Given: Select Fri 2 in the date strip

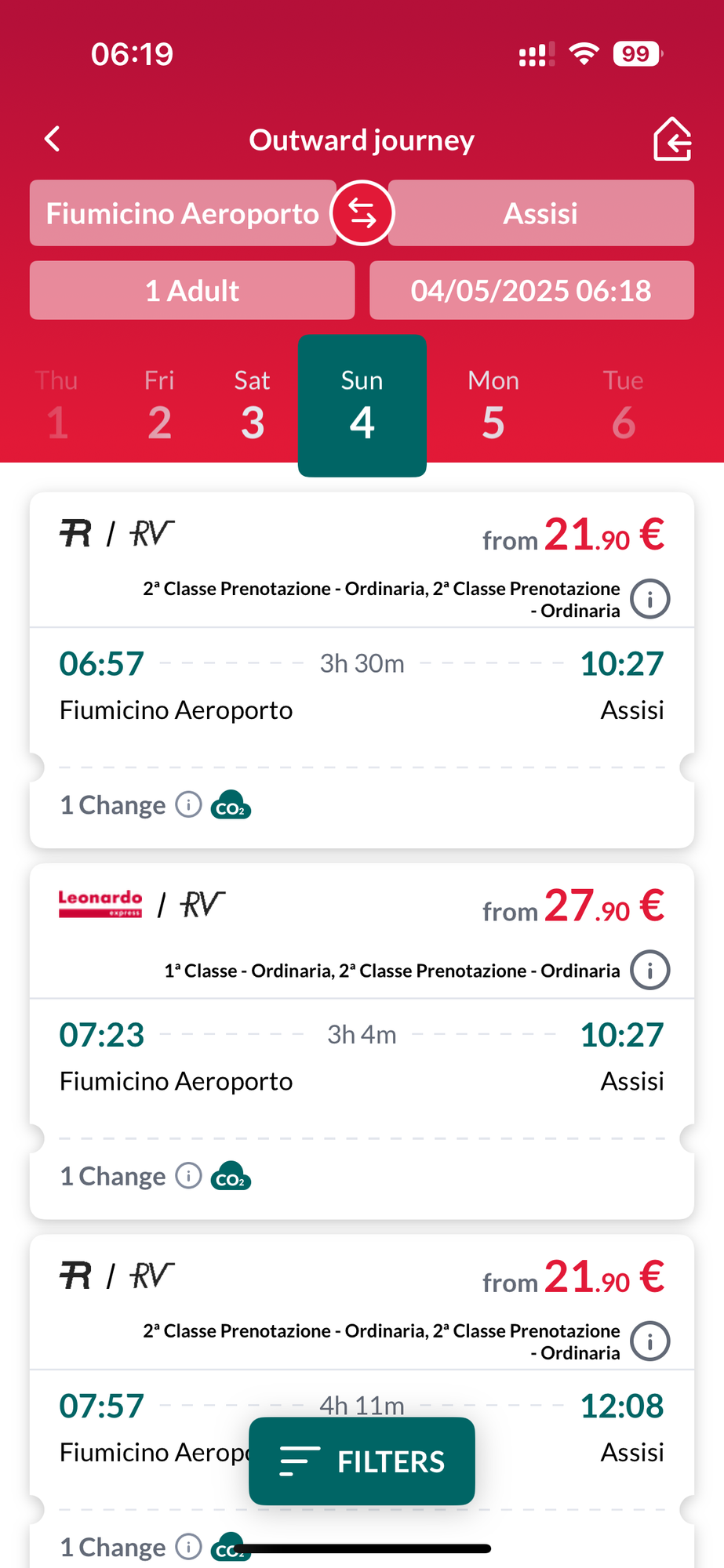Looking at the screenshot, I should coord(159,405).
